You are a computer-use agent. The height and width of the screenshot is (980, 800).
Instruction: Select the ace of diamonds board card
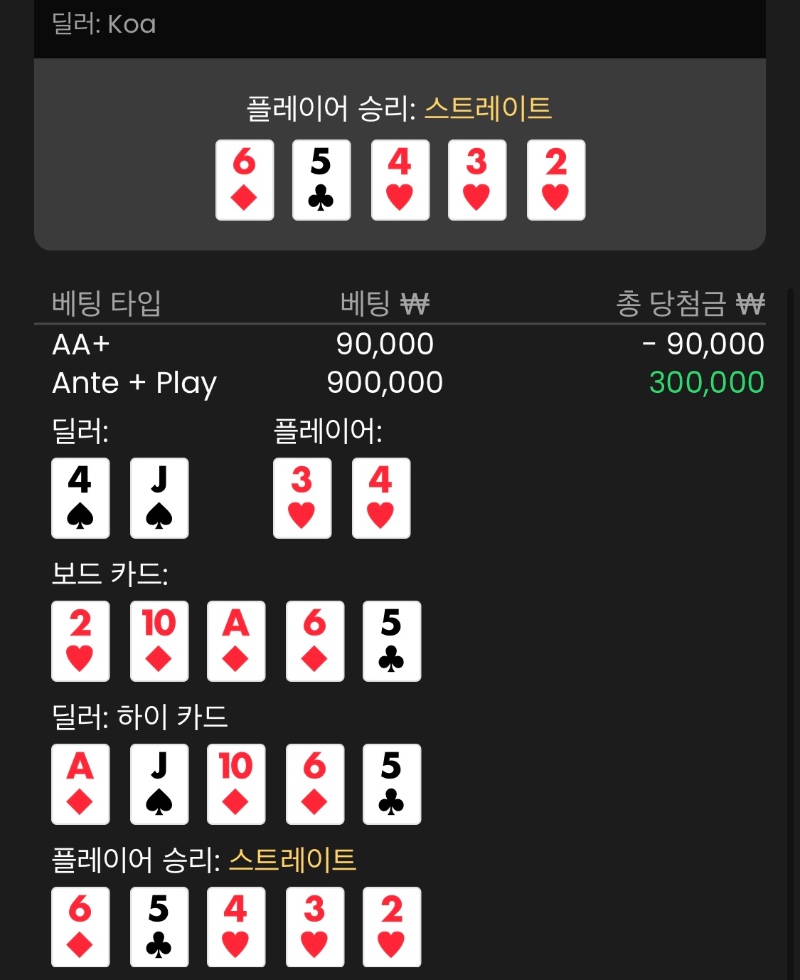coord(236,640)
